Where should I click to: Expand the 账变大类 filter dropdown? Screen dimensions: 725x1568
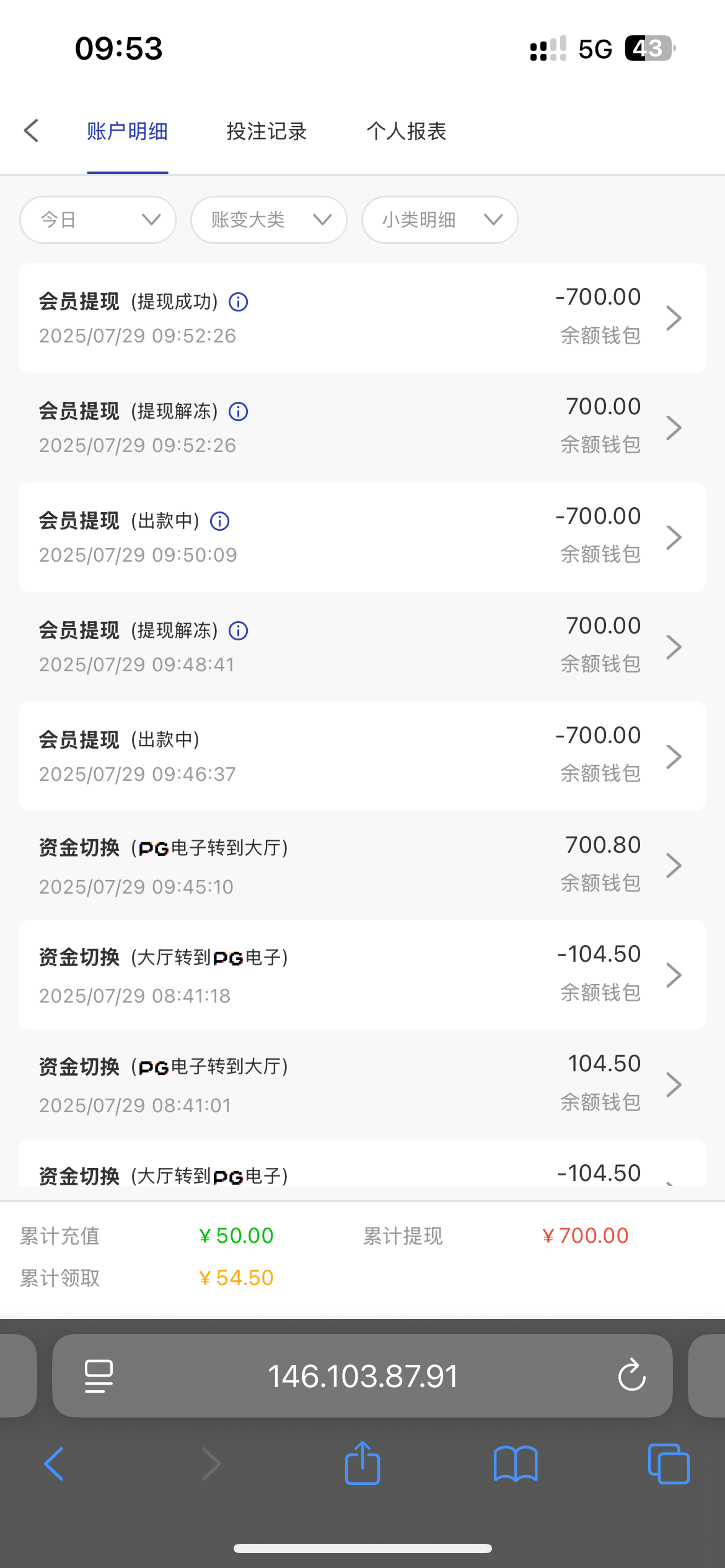(x=268, y=220)
